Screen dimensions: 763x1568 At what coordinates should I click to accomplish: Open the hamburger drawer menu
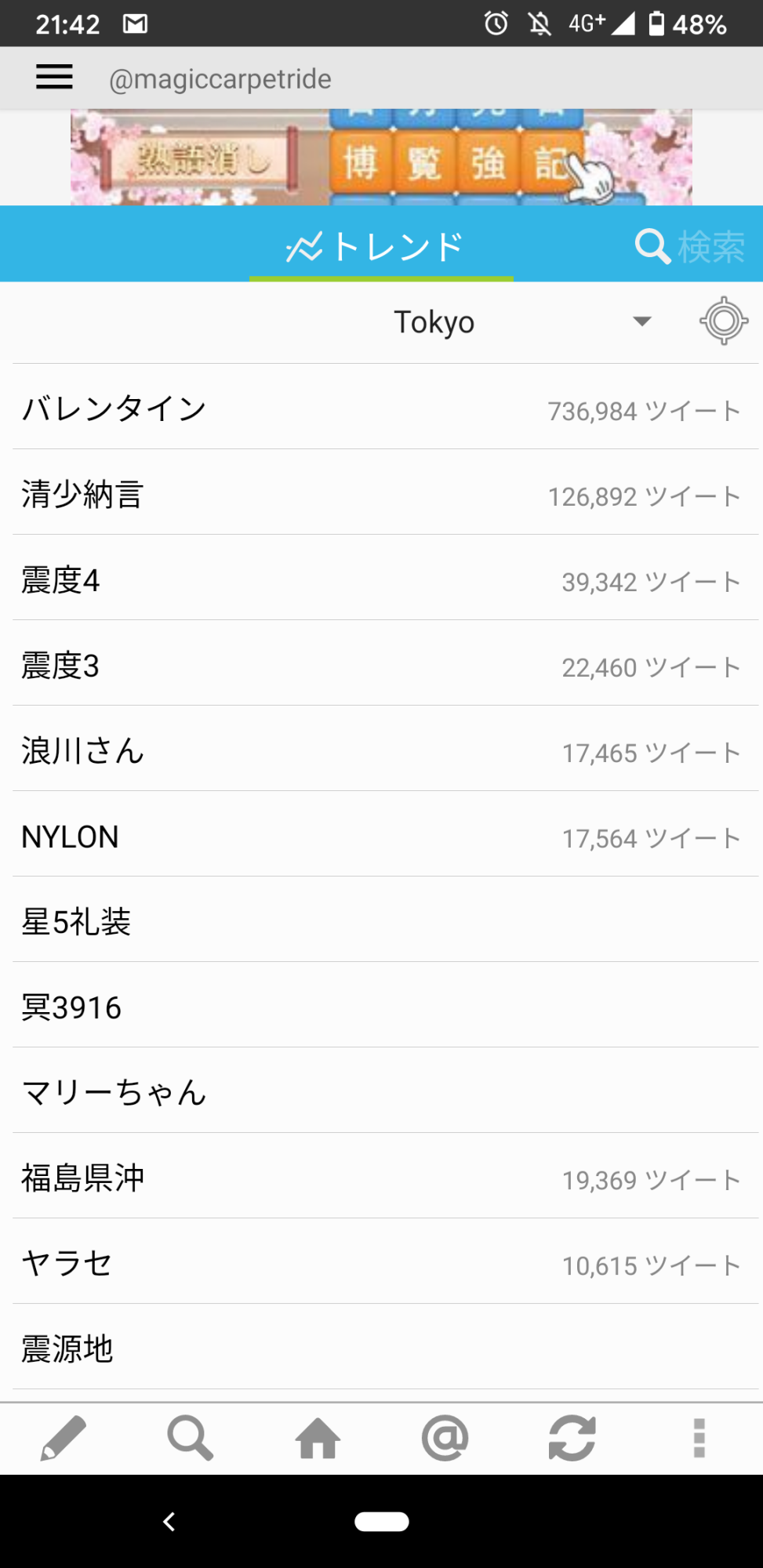click(x=54, y=78)
